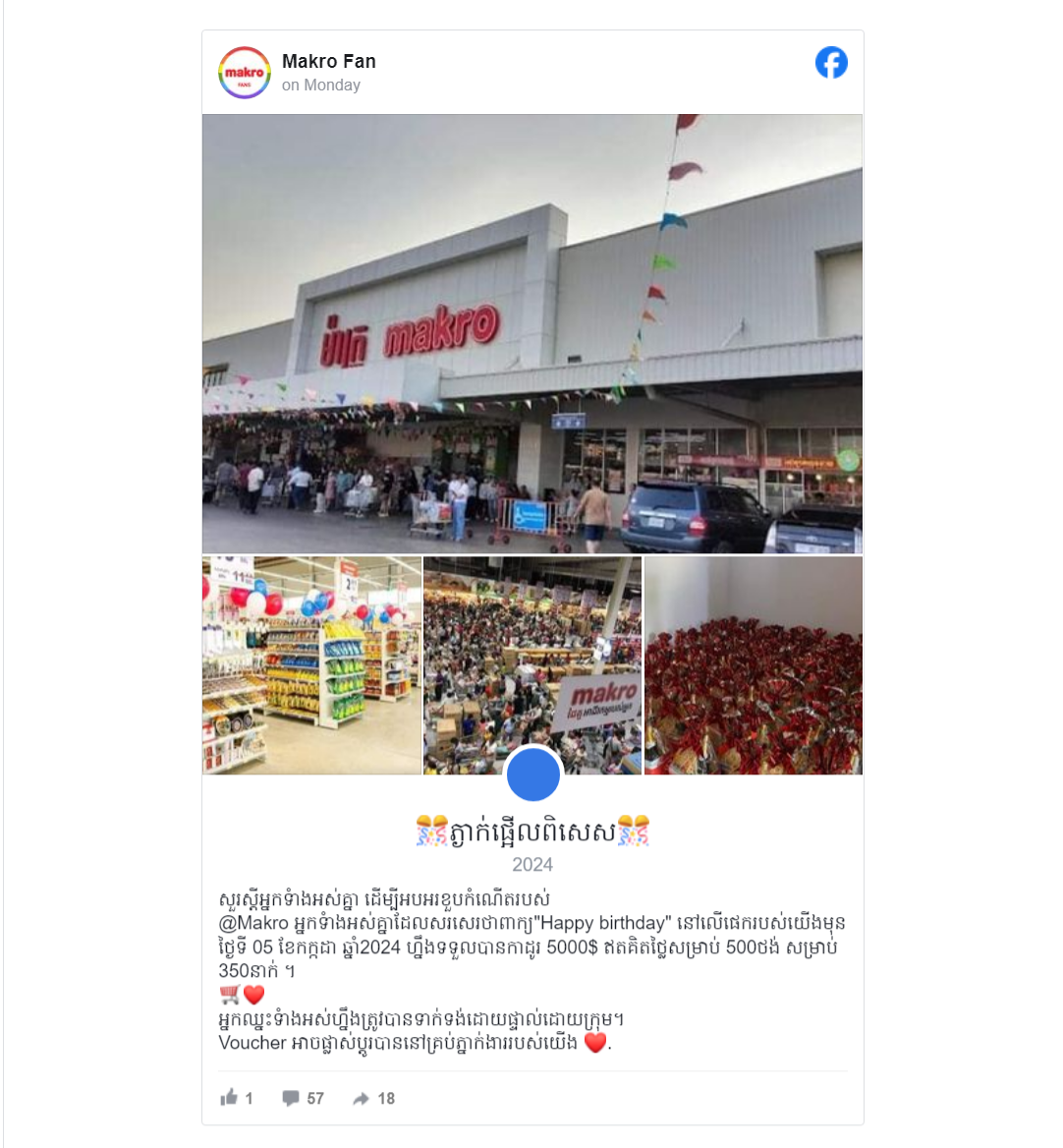Screen dimensions: 1063x1148
Task: View the large Makro storefront photo
Action: 532,333
